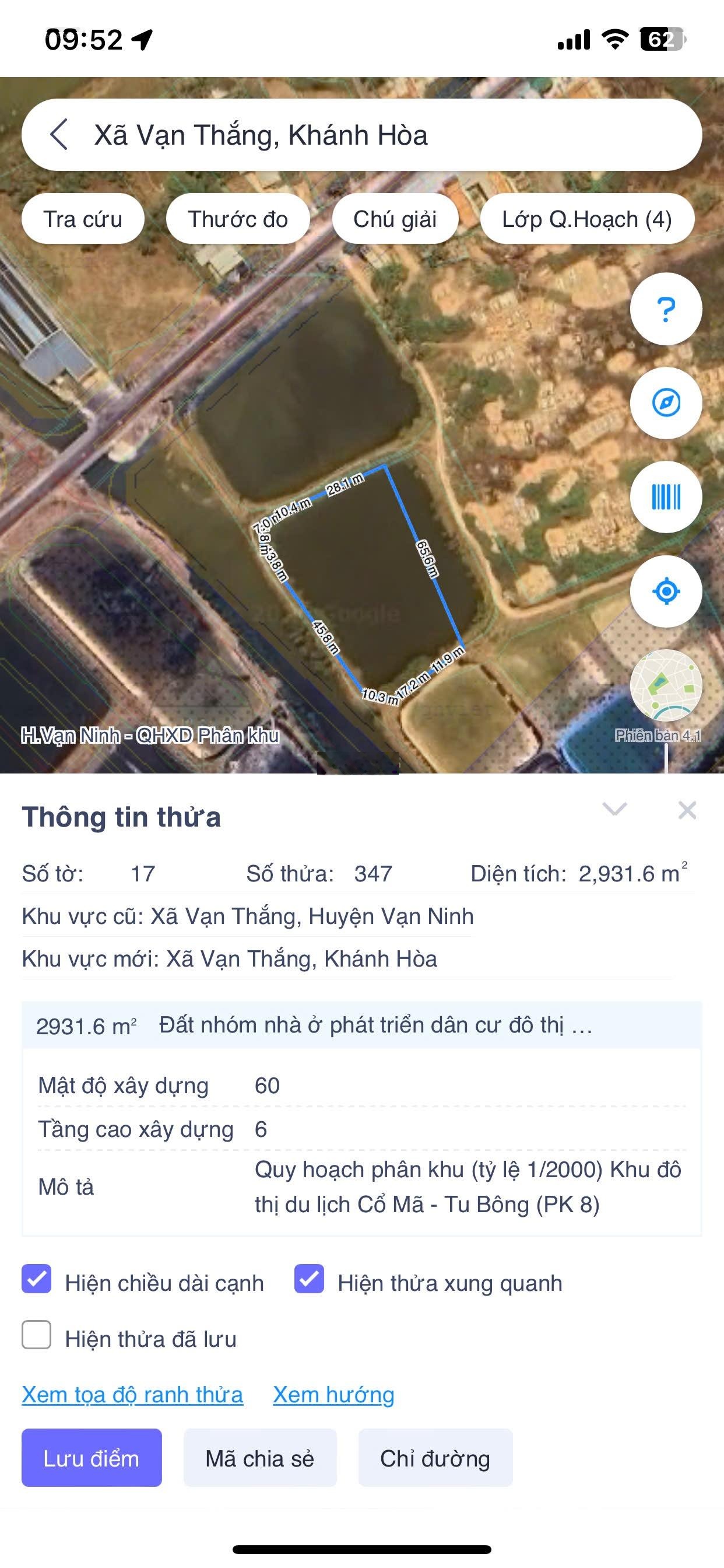This screenshot has height=1568, width=724.
Task: Switch base map via round map thumbnail
Action: (x=666, y=685)
